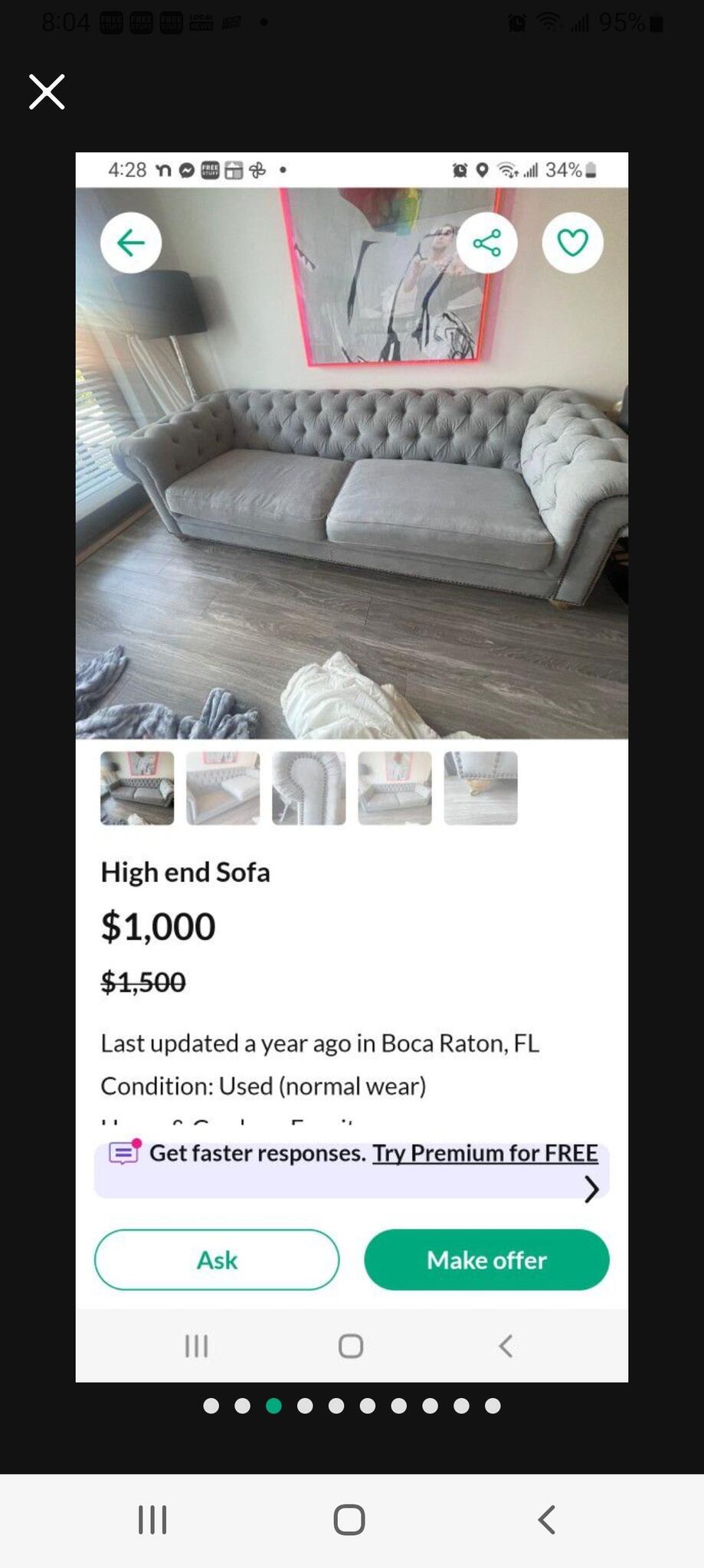Close the screenshot with the X button

pyautogui.click(x=46, y=92)
